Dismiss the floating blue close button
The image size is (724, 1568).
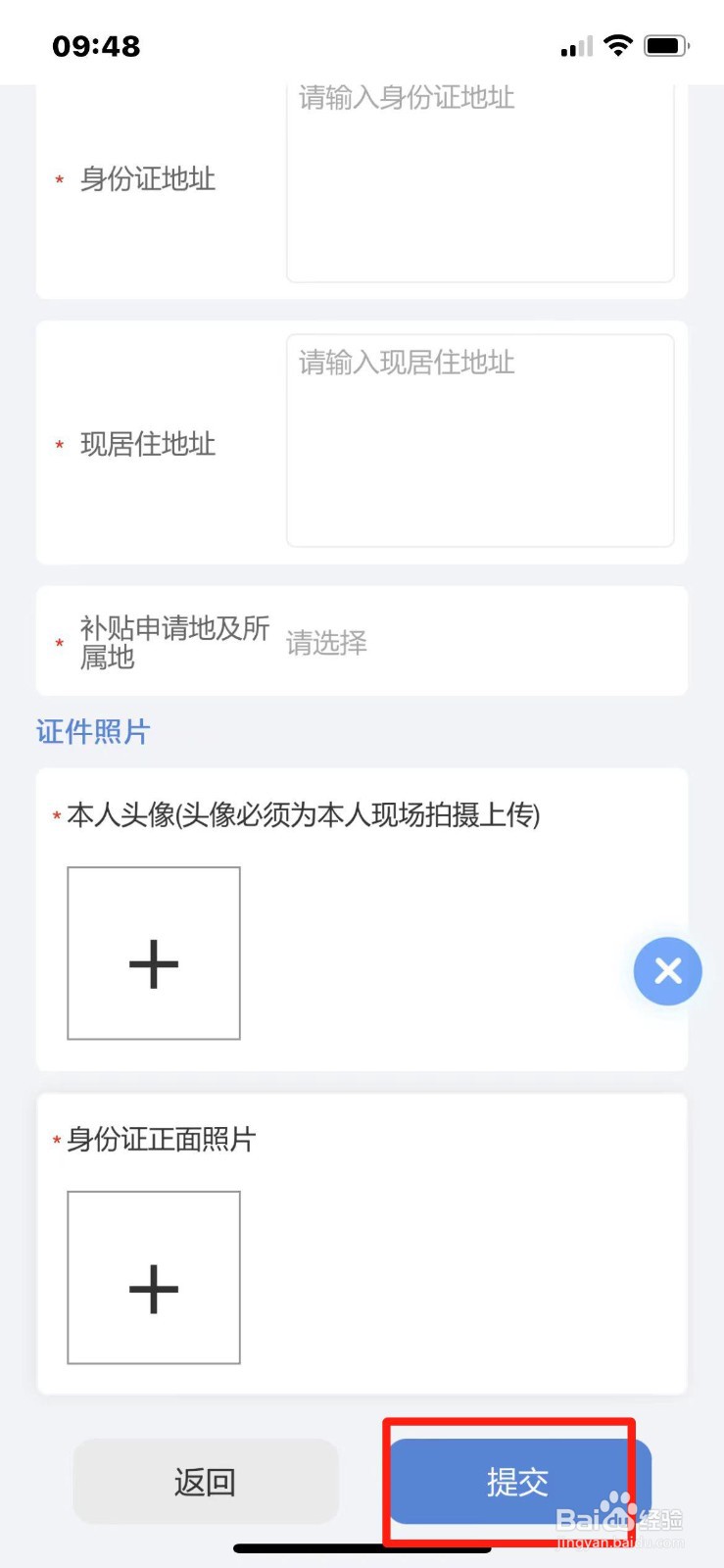668,971
